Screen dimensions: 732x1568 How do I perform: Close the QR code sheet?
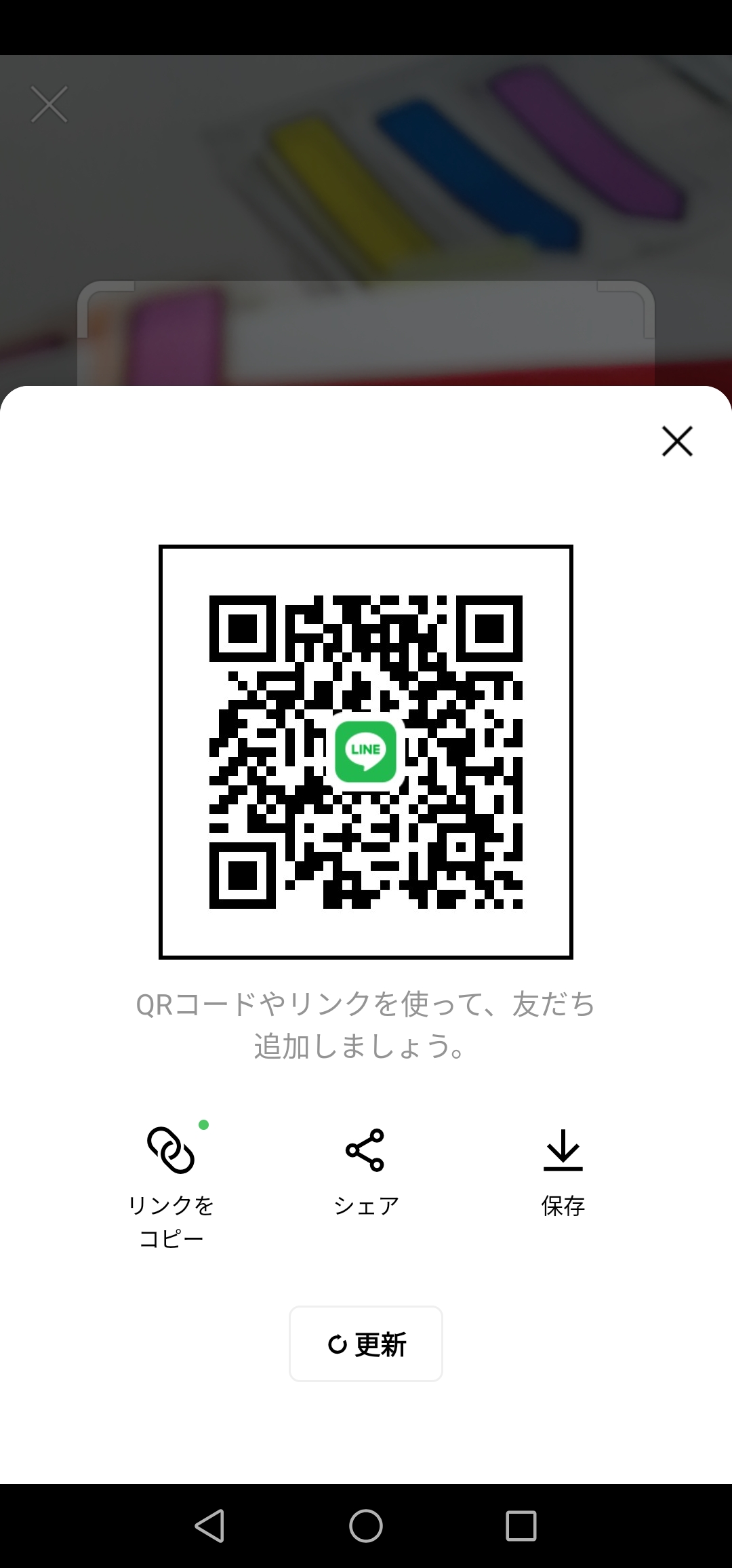tap(676, 442)
